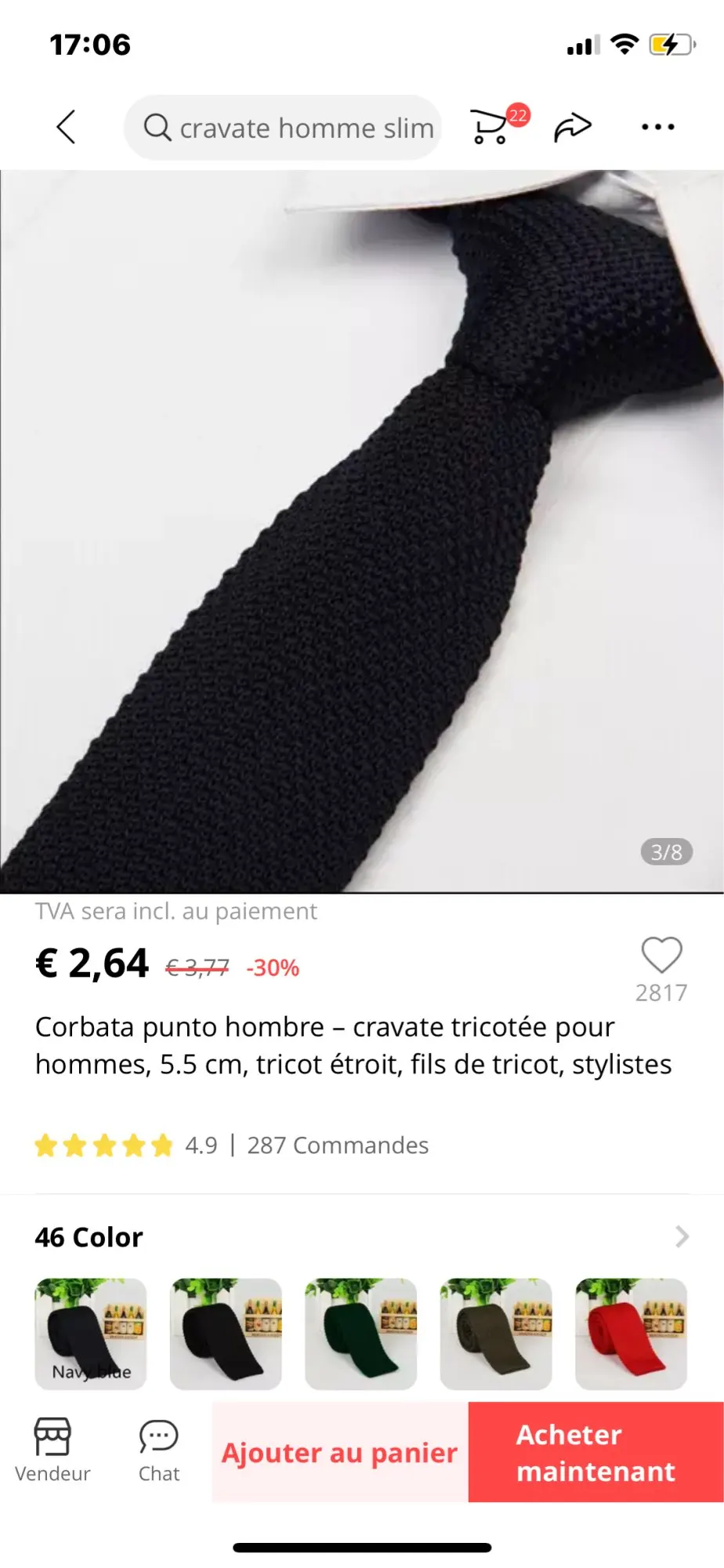
Task: Add the tie to favorites with the heart
Action: click(x=661, y=956)
